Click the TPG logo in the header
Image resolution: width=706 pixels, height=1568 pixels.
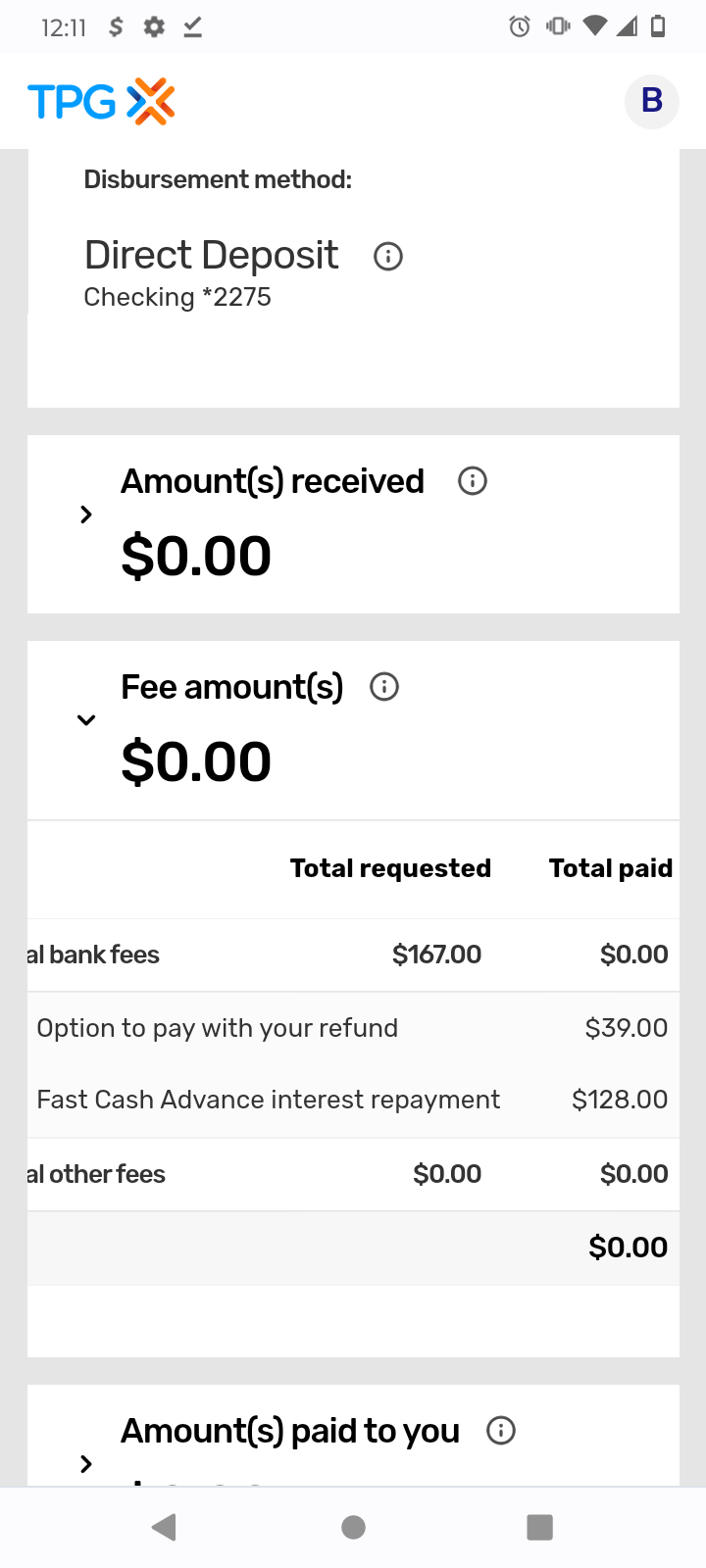click(x=100, y=100)
